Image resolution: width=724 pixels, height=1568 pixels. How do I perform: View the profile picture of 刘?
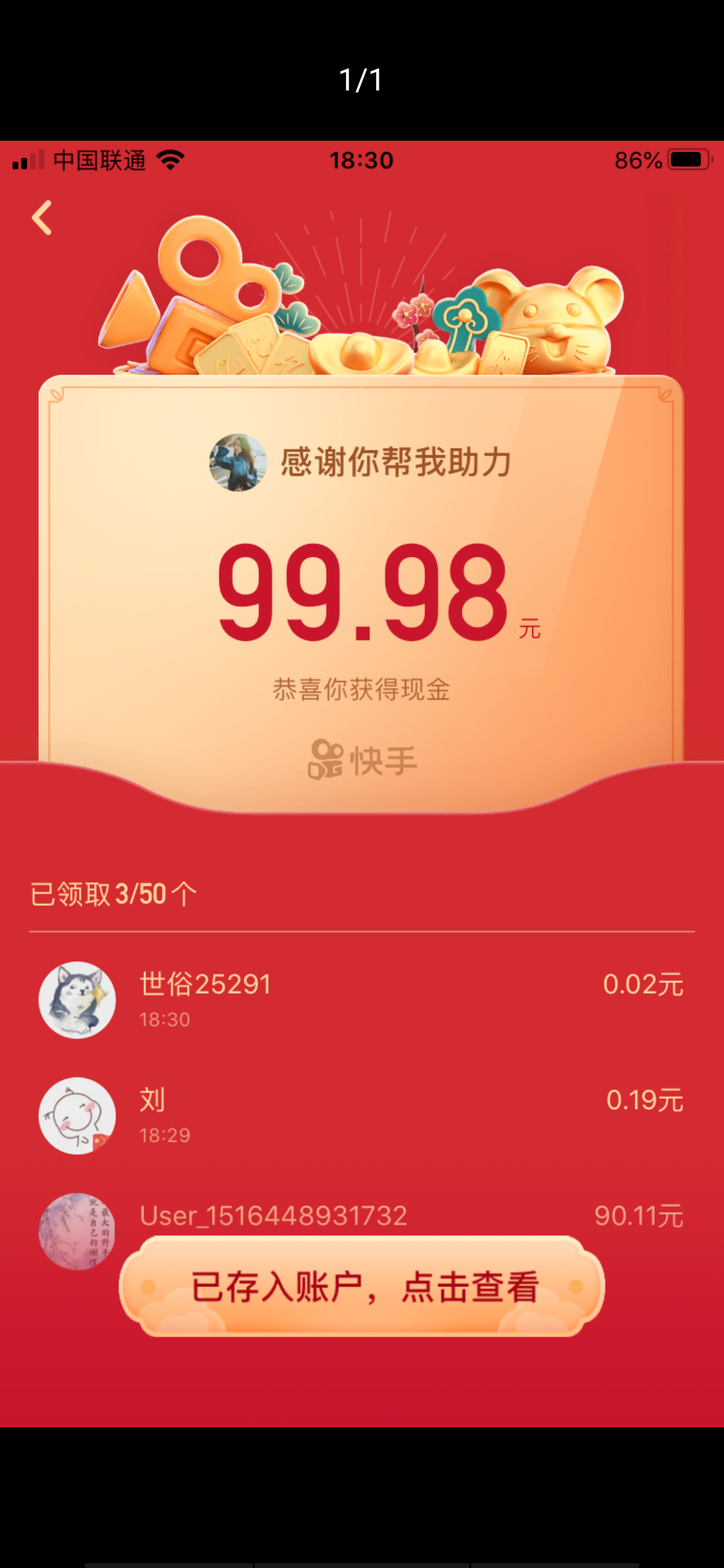click(x=77, y=1116)
